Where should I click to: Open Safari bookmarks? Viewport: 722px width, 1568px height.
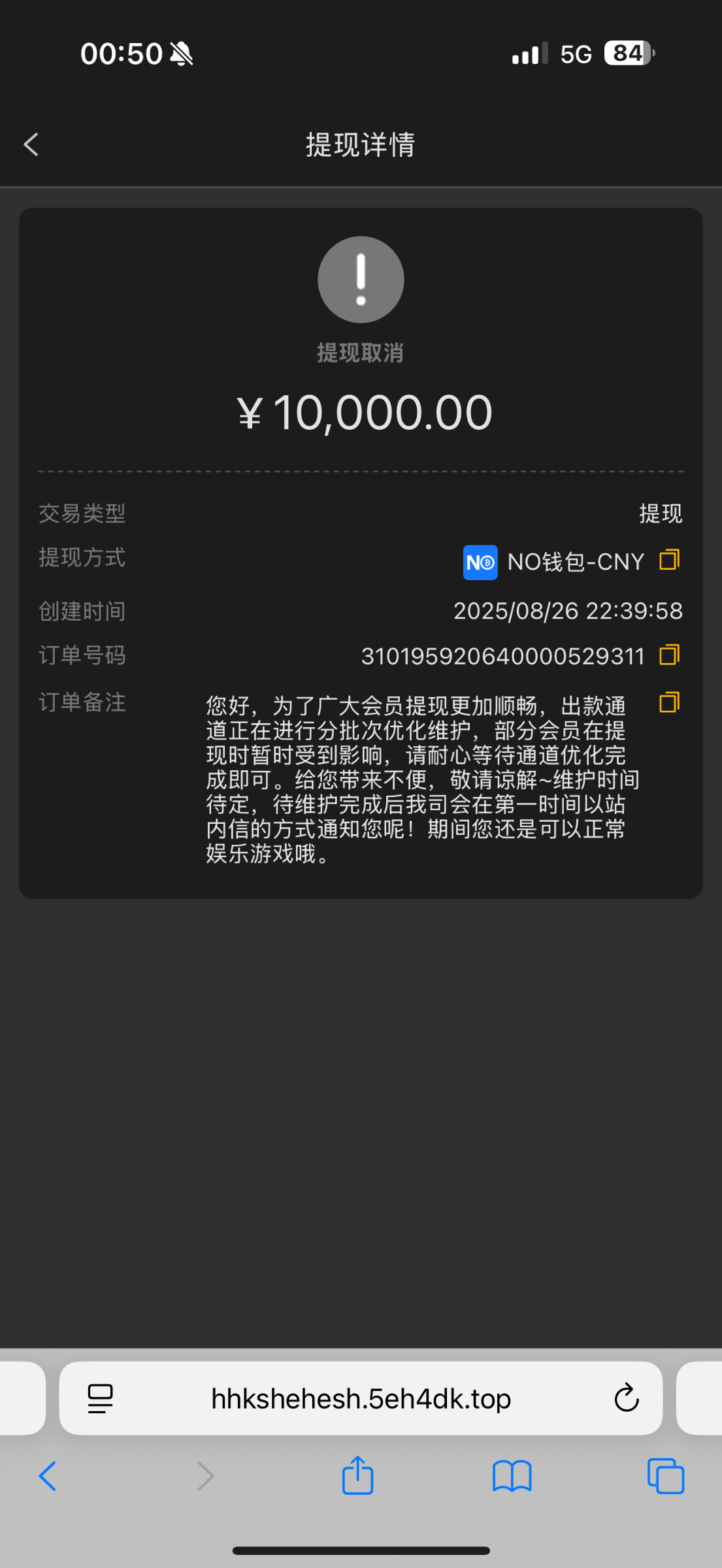pos(512,1477)
